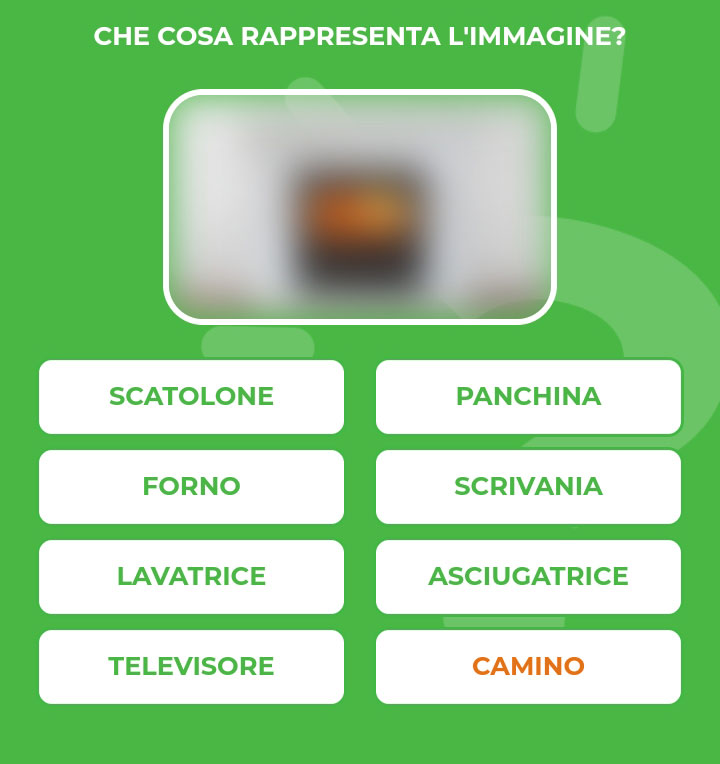Tap the FORNO answer option

(191, 487)
